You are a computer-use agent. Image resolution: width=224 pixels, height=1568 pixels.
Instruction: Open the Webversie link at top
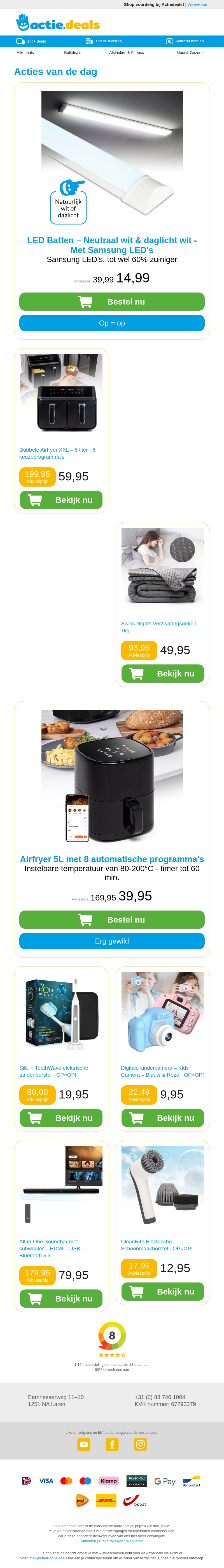tap(197, 4)
